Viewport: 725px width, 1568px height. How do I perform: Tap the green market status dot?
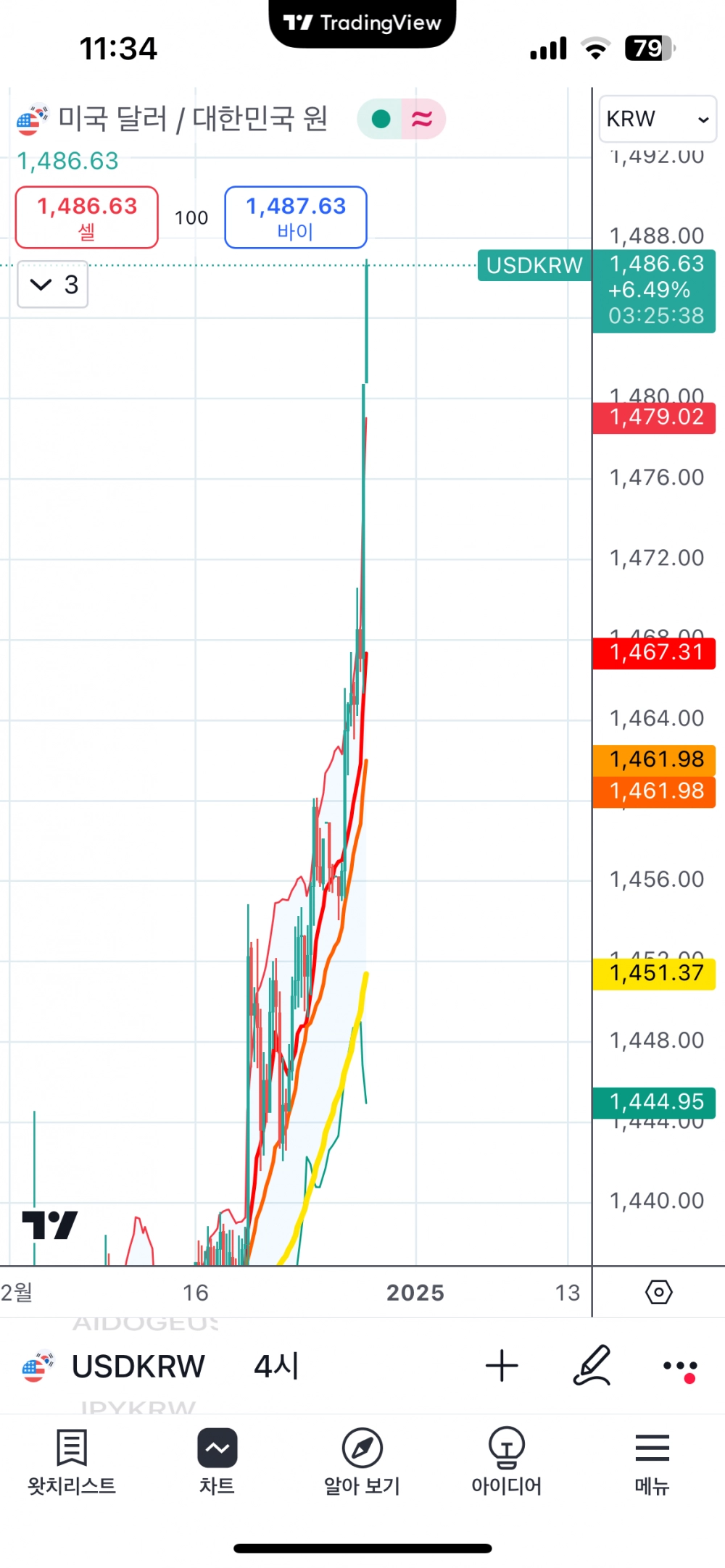pyautogui.click(x=381, y=119)
